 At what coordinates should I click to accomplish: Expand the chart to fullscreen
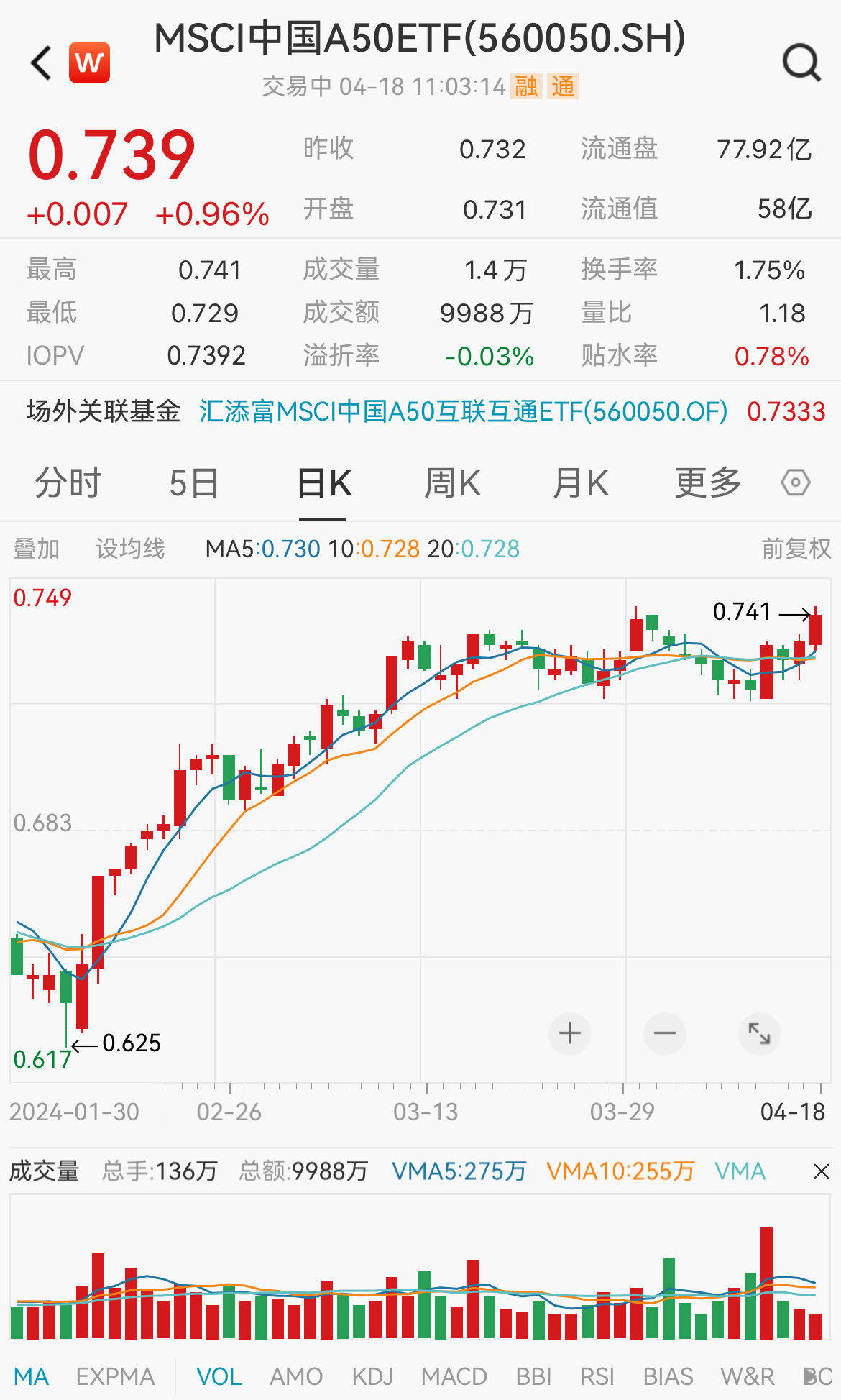pyautogui.click(x=759, y=1033)
